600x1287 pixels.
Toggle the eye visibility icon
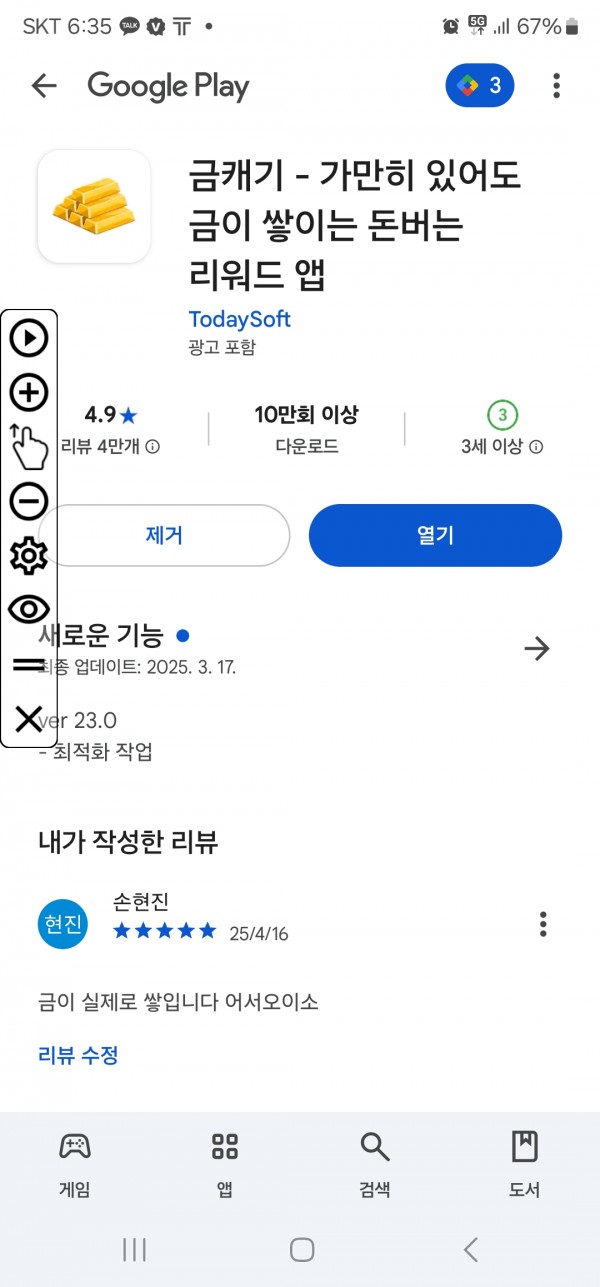click(x=29, y=609)
